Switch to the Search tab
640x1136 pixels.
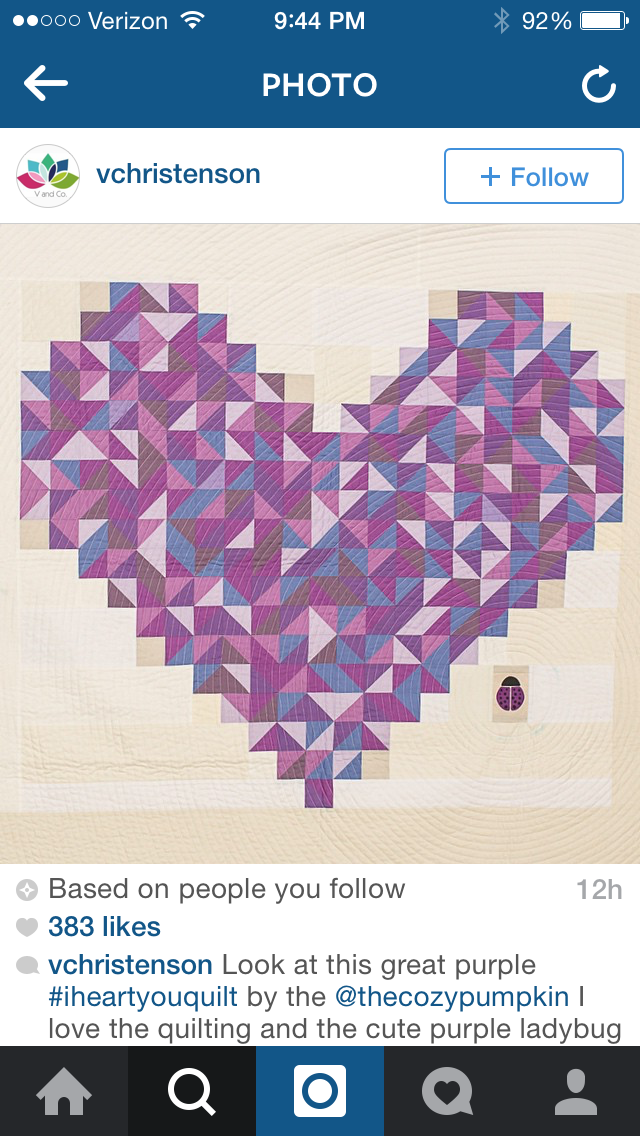[x=192, y=1091]
